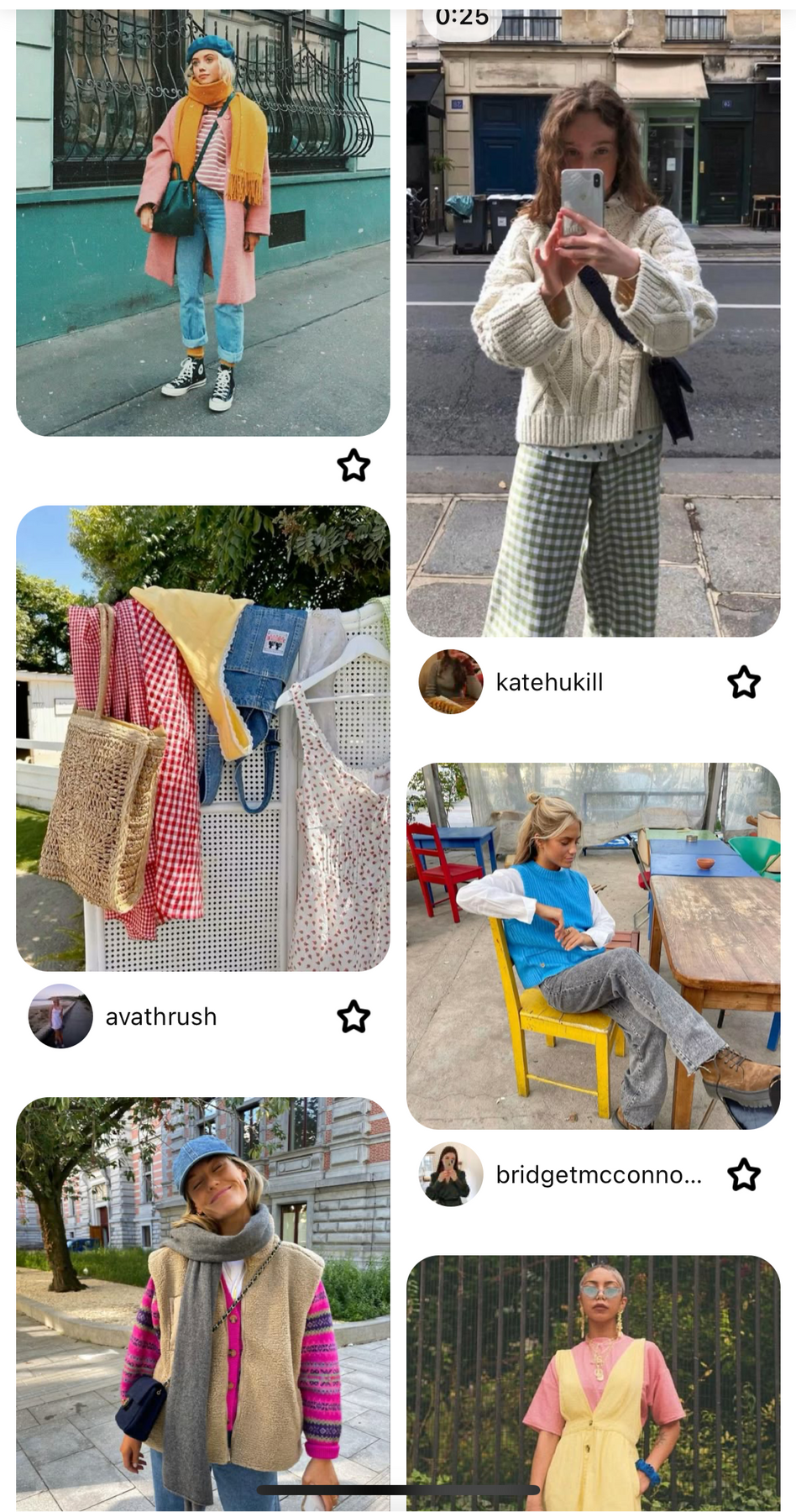Open the gingham clothes rack pin
Screen dimensions: 796x1512
[x=203, y=738]
